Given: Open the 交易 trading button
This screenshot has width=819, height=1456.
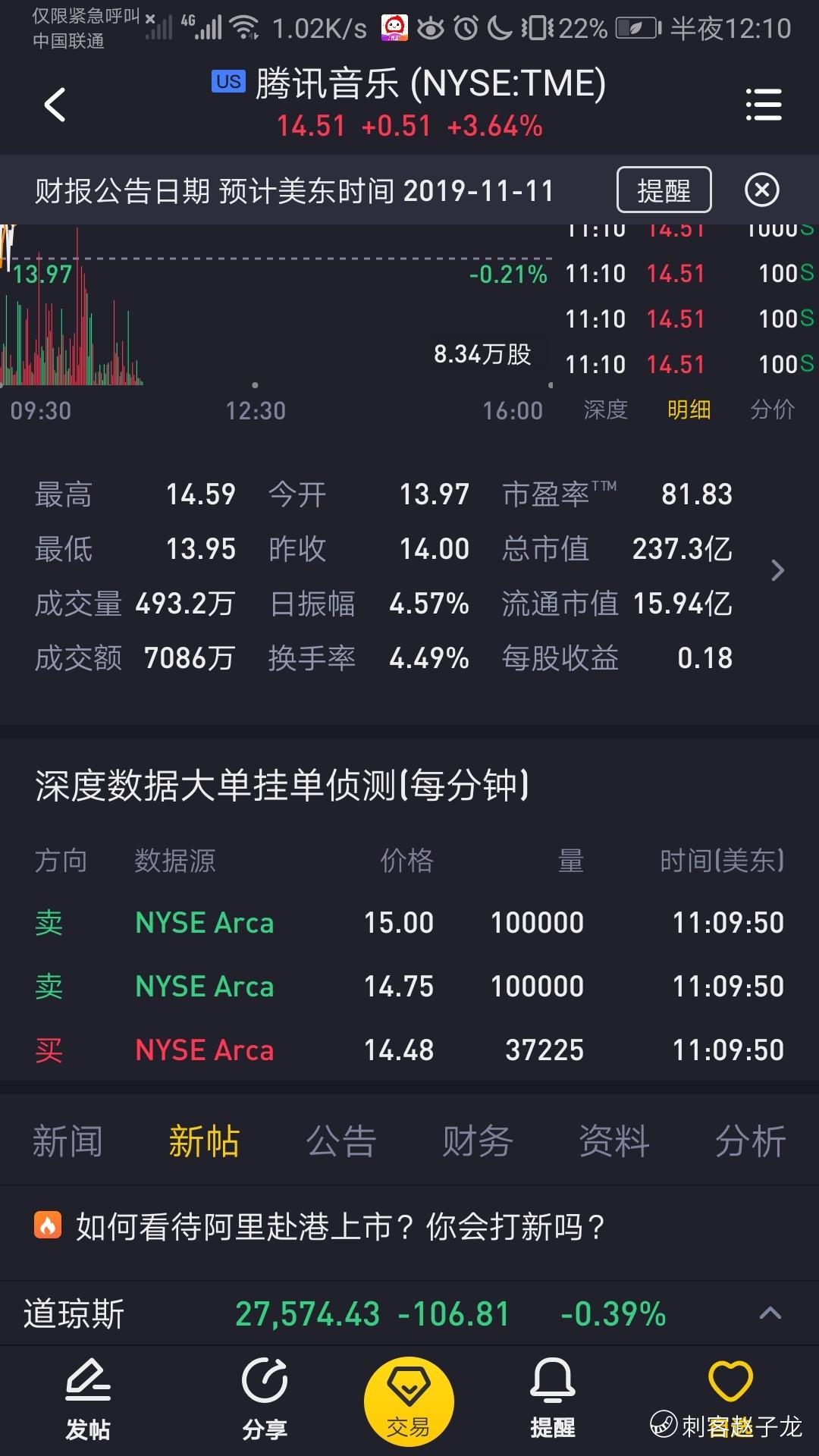Looking at the screenshot, I should coord(409,1401).
